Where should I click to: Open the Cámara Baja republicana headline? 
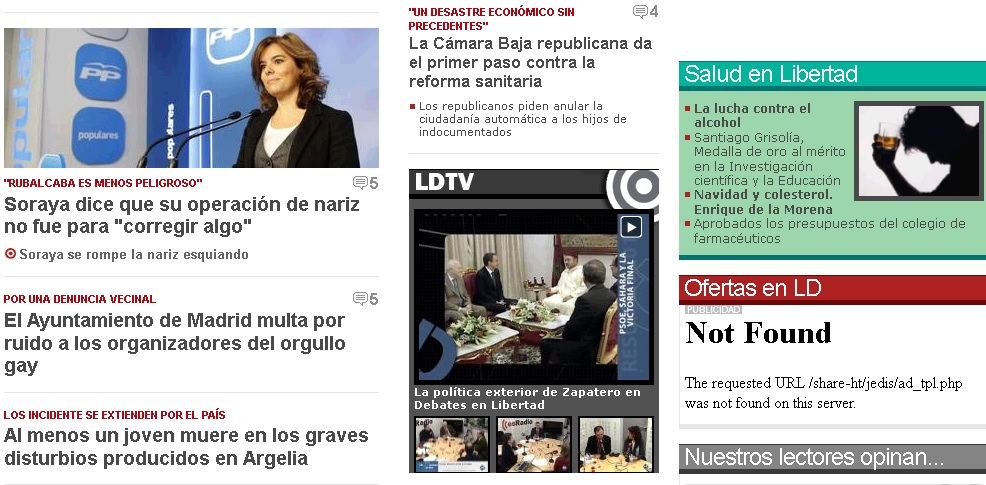(x=530, y=62)
